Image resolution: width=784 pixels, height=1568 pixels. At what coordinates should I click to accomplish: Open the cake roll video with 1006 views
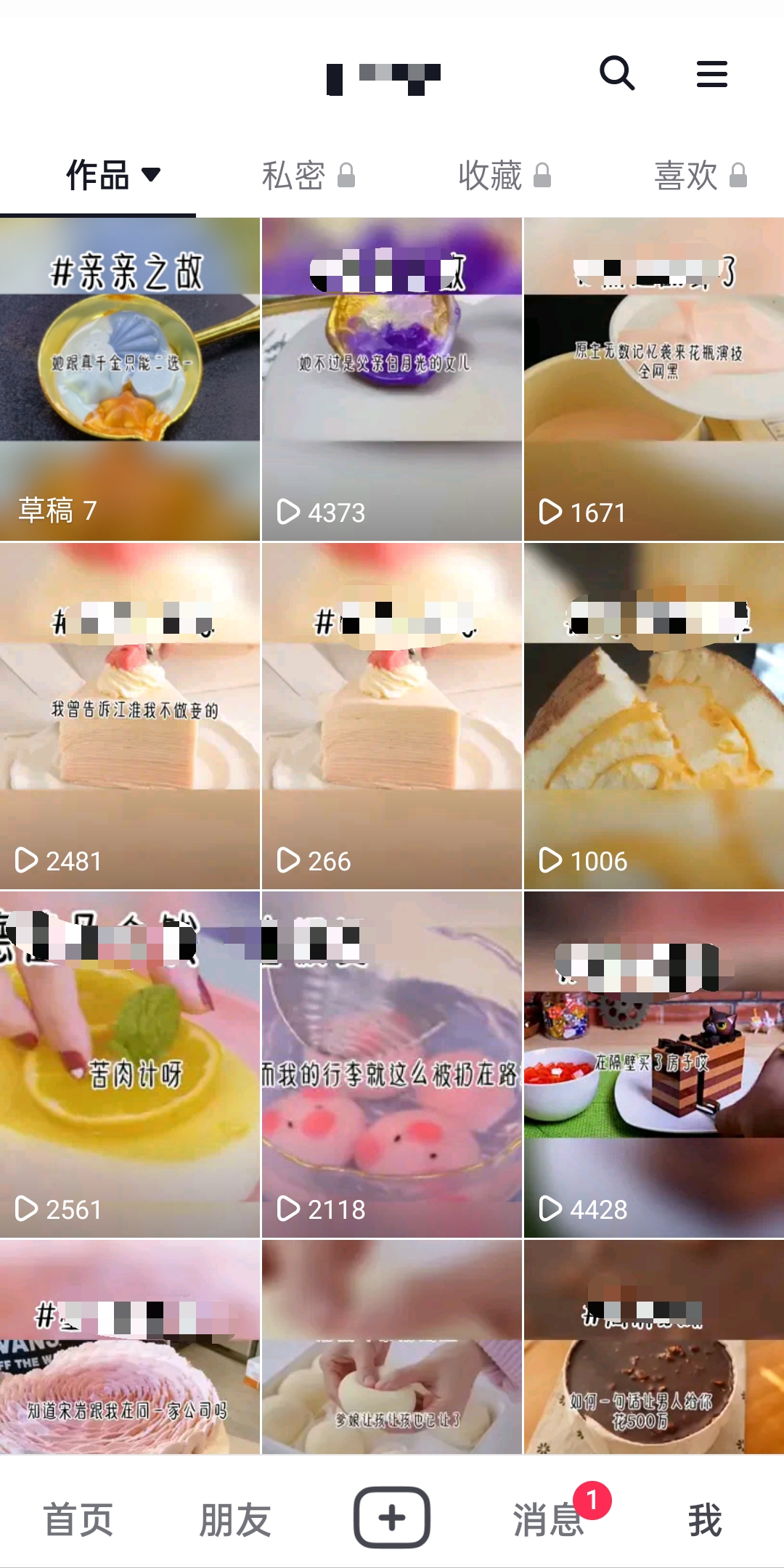click(653, 716)
